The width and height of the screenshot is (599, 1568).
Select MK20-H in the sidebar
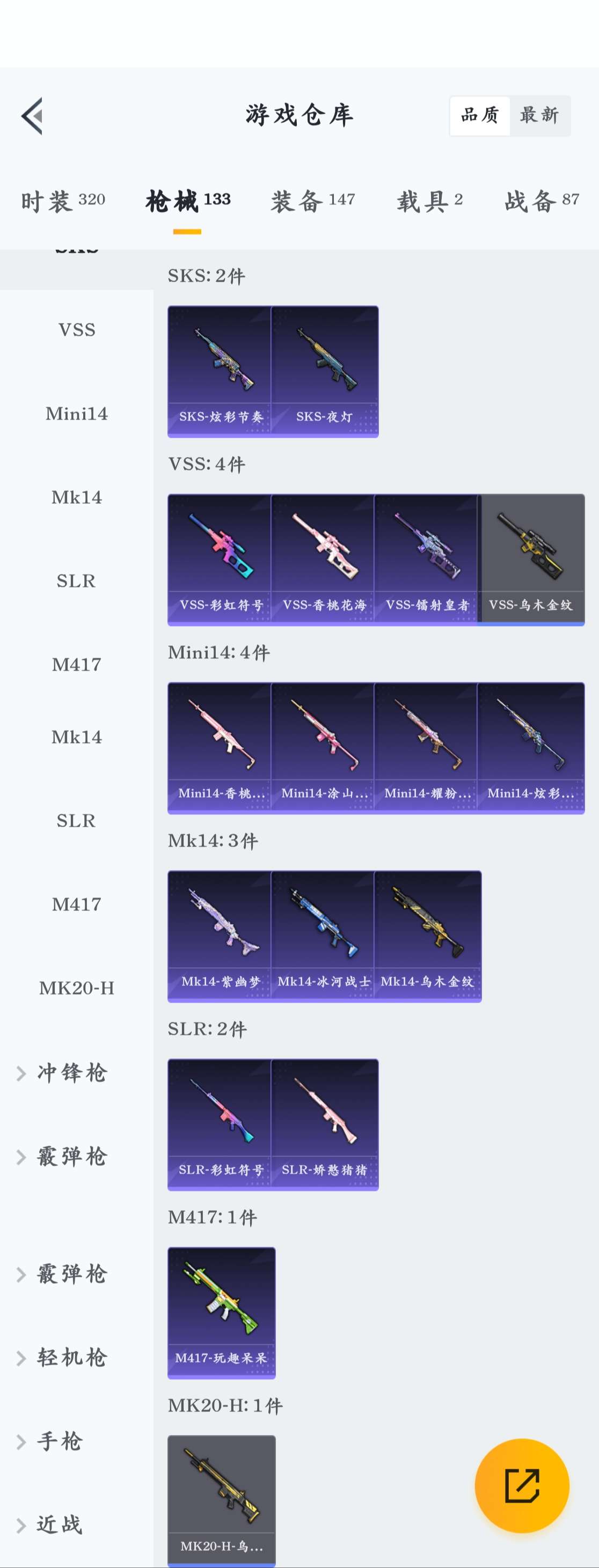pyautogui.click(x=77, y=987)
